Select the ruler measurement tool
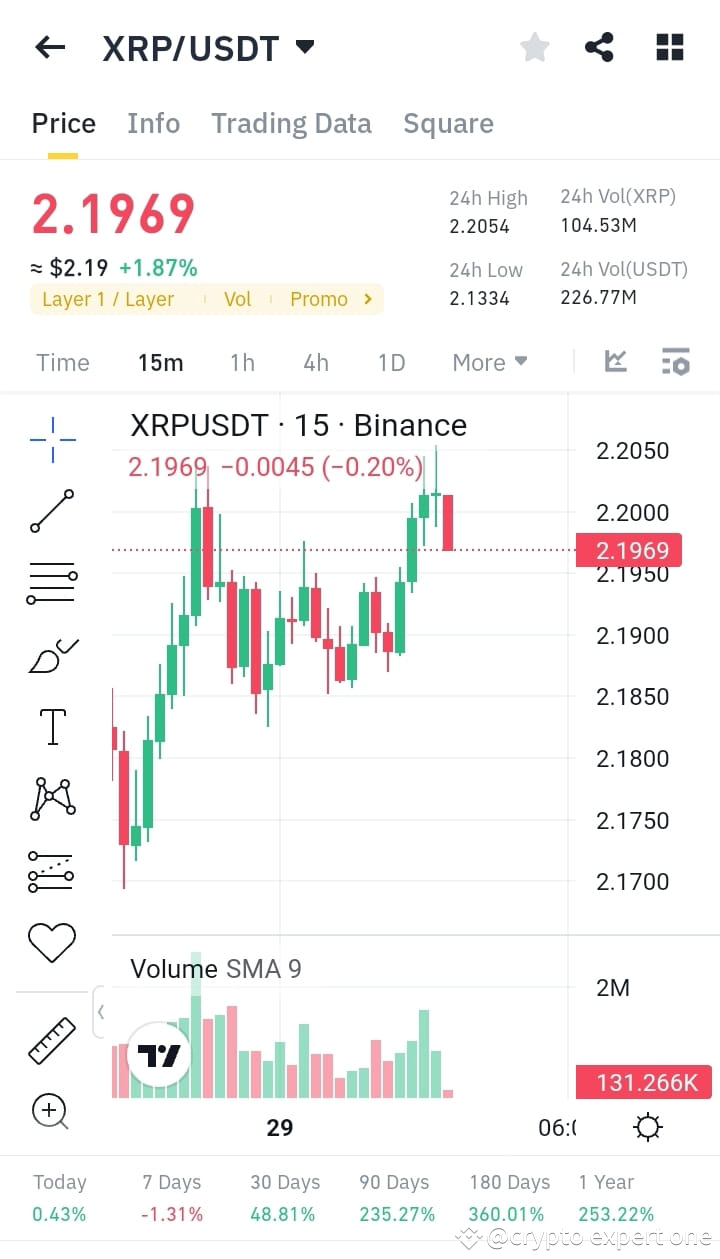 [x=52, y=1038]
